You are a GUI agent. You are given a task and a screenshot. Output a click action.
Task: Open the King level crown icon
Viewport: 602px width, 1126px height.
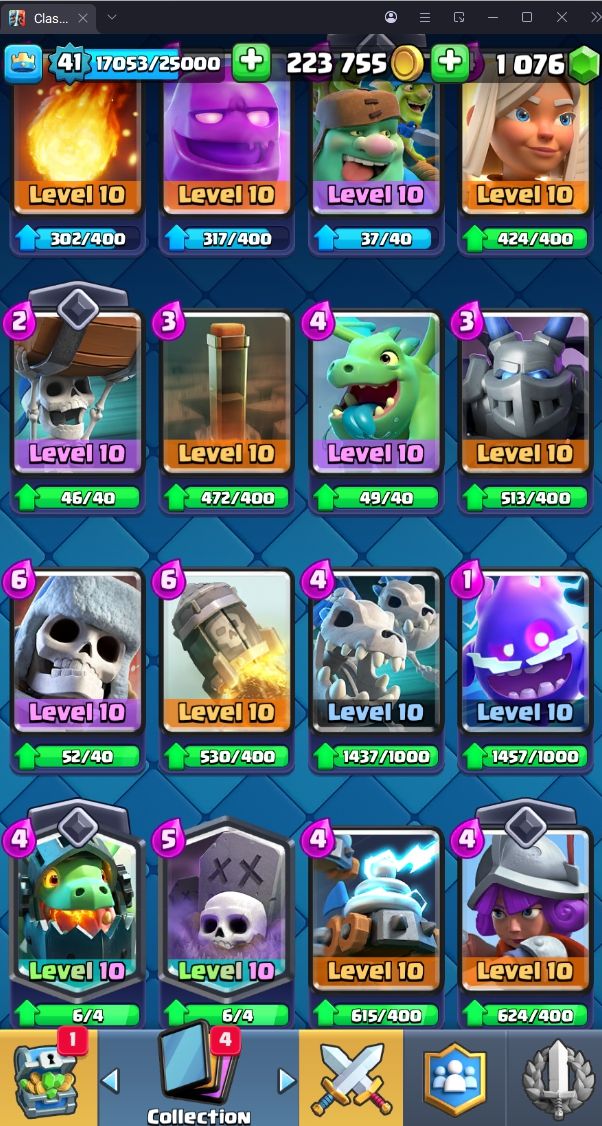click(x=24, y=63)
